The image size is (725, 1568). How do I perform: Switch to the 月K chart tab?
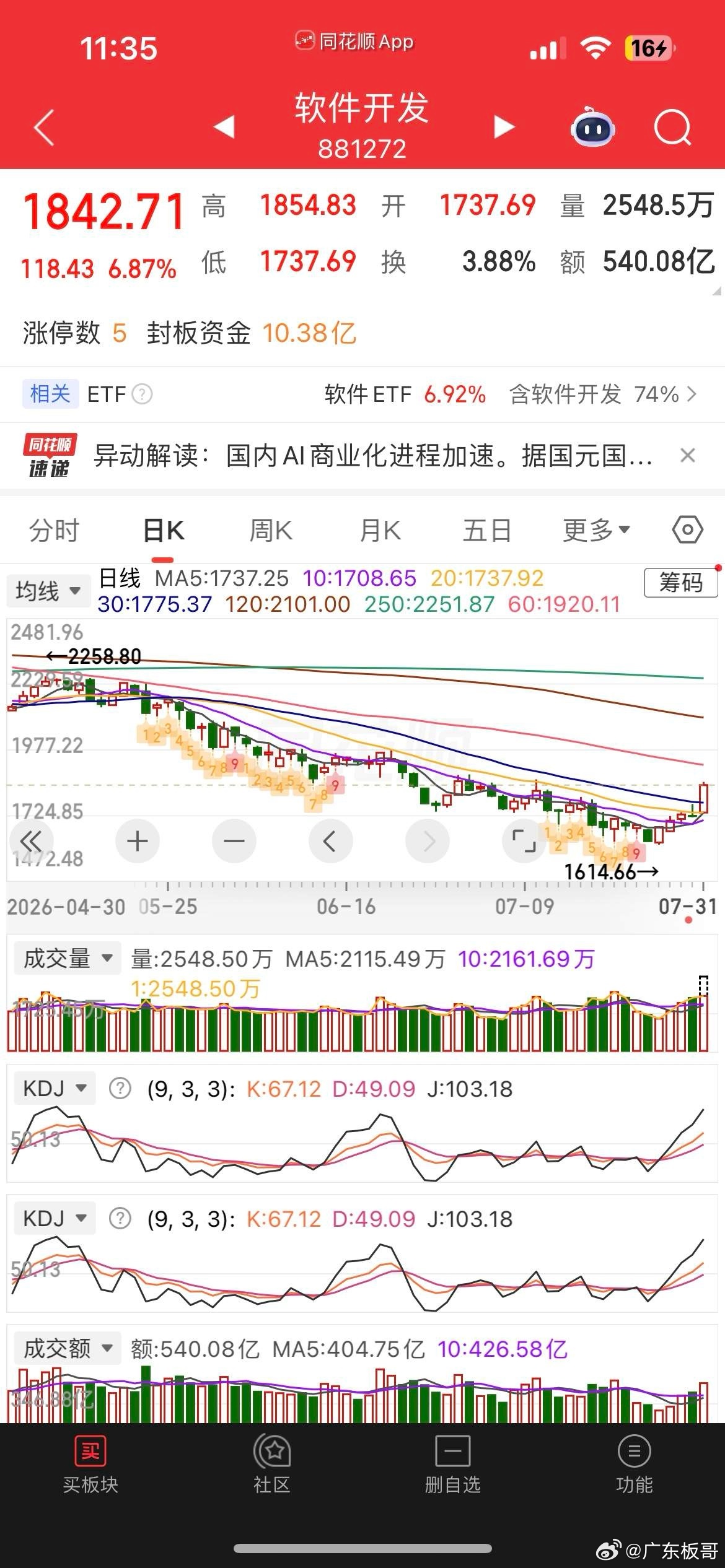point(380,531)
